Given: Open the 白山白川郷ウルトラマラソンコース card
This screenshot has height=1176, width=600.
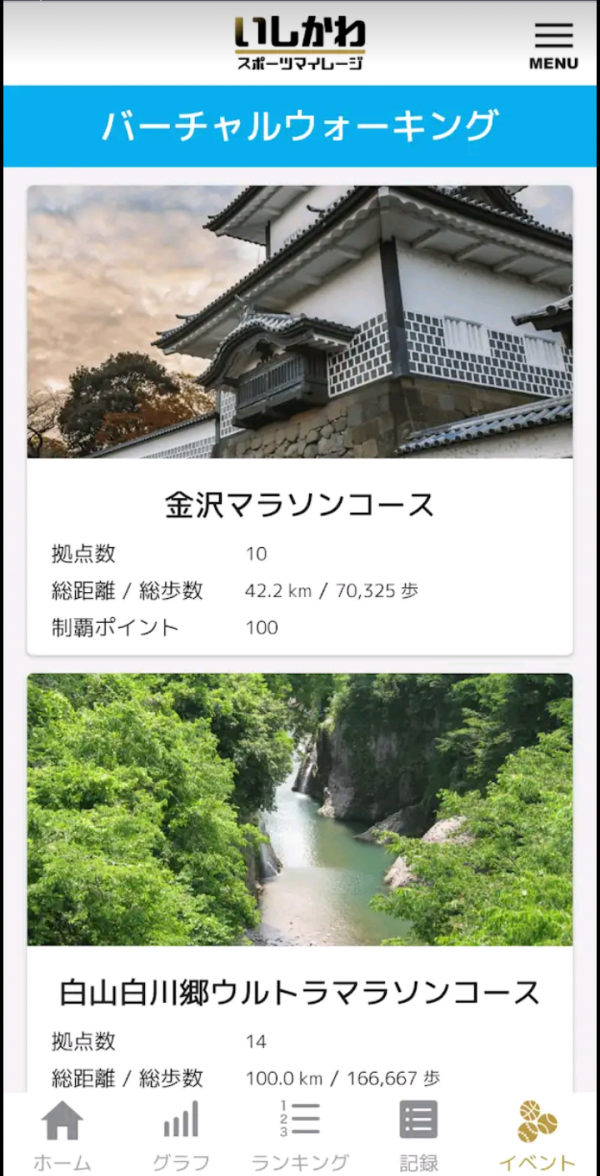Looking at the screenshot, I should (x=300, y=880).
